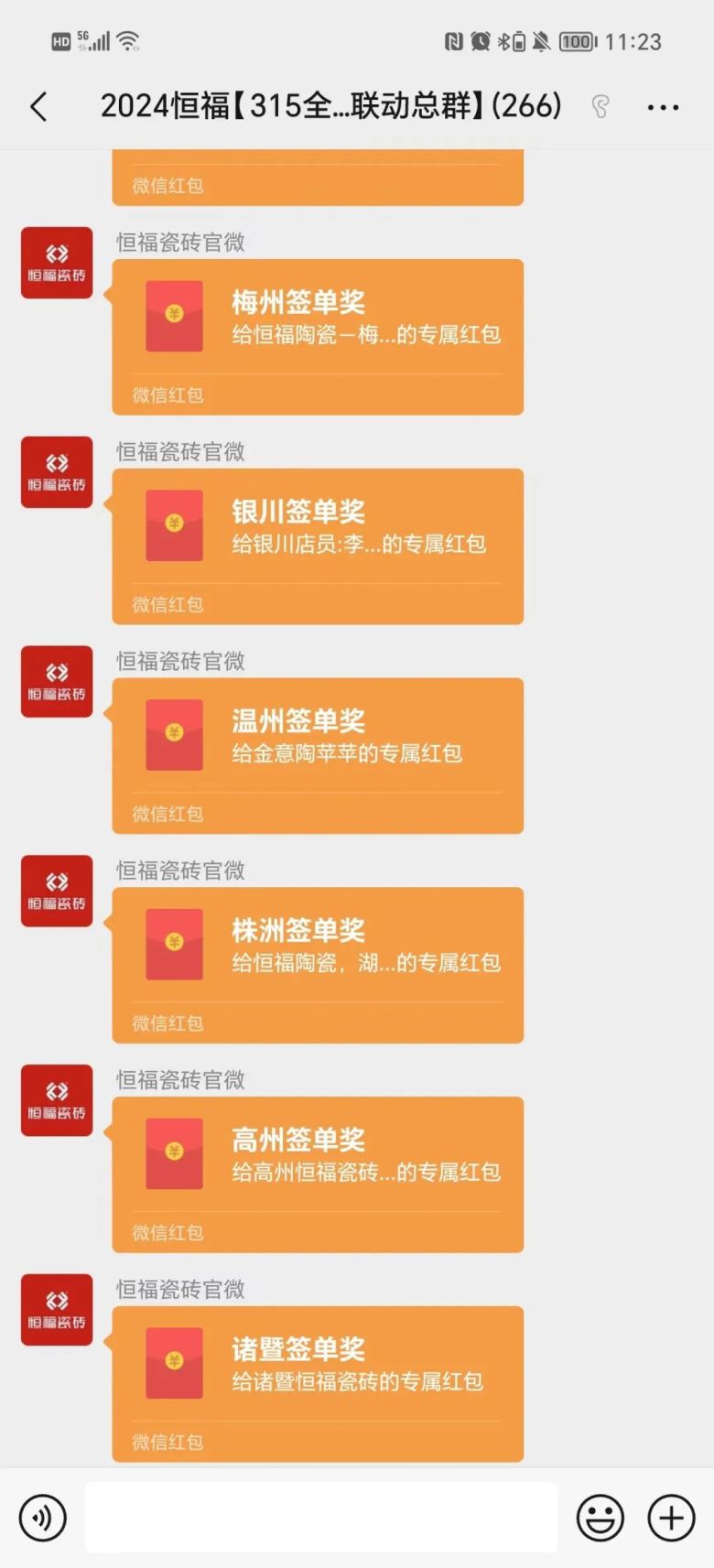Open the emoji picker
Screen dimensions: 714x1568
(600, 1518)
